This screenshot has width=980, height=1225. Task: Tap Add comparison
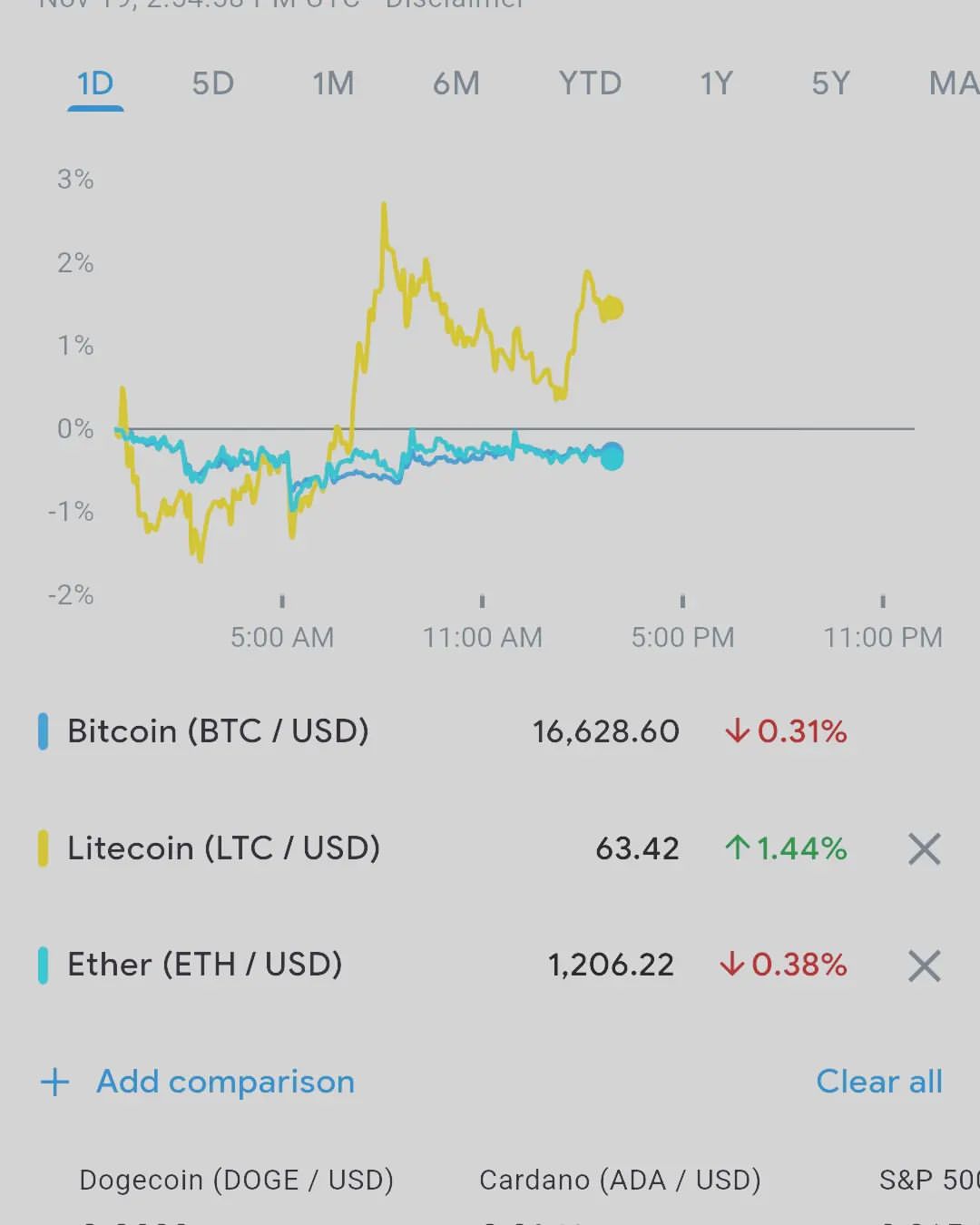click(x=198, y=1082)
